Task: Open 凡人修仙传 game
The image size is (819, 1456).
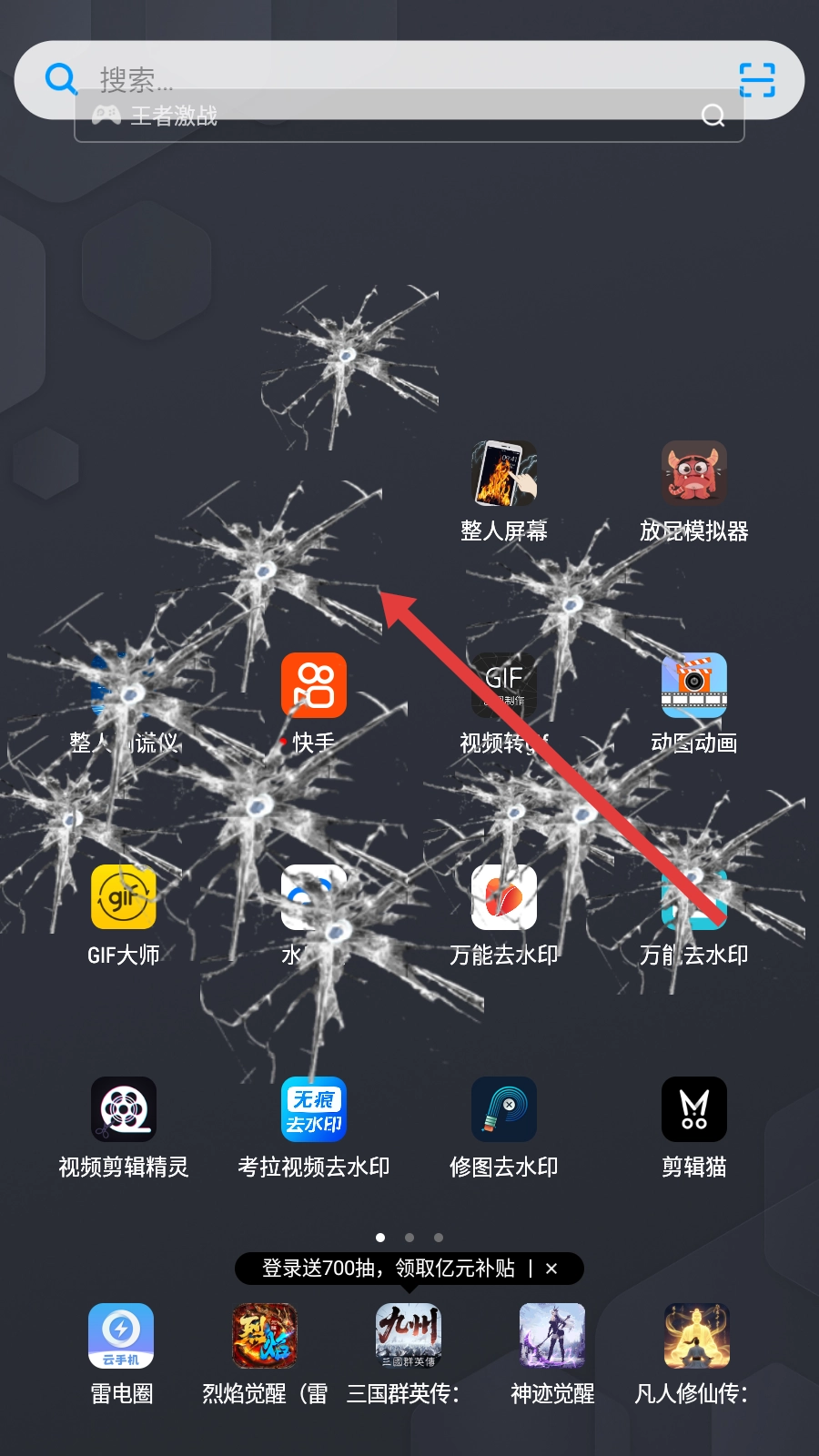Action: [696, 1336]
